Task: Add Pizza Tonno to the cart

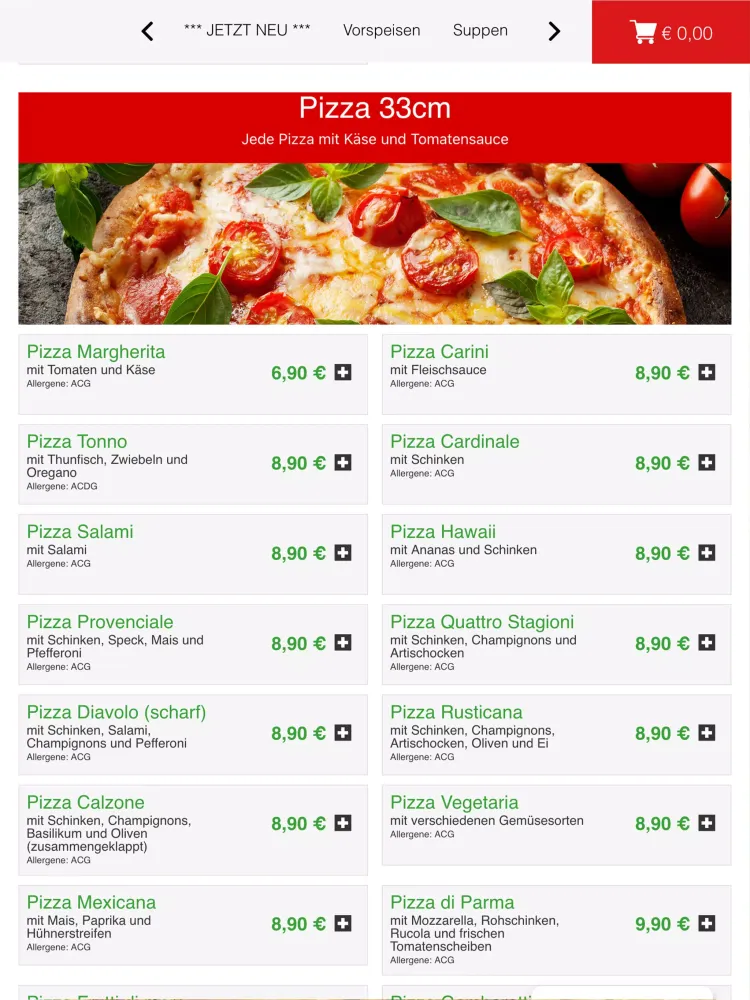Action: point(343,463)
